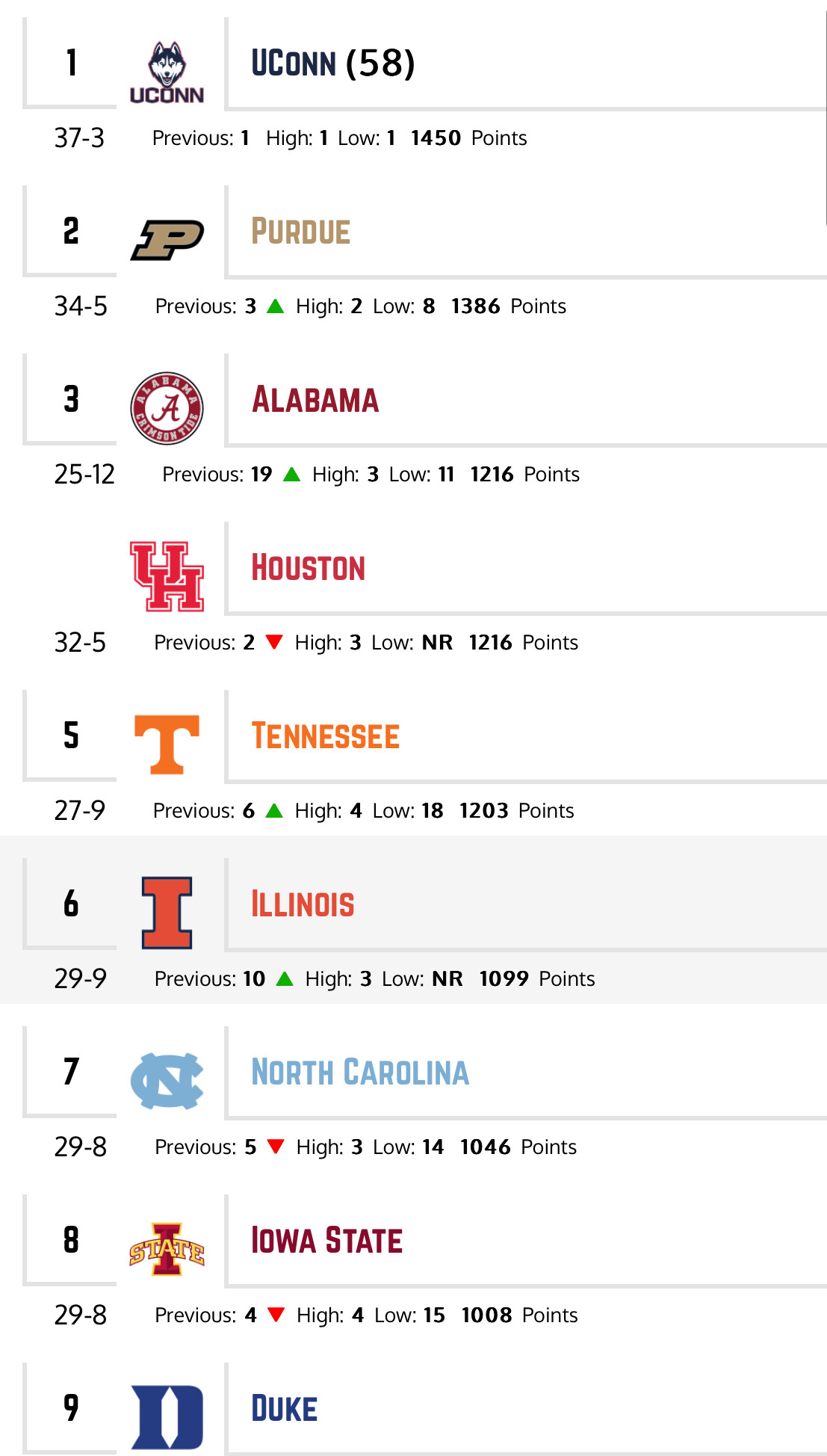827x1456 pixels.
Task: View the Houston team page
Action: pos(308,568)
